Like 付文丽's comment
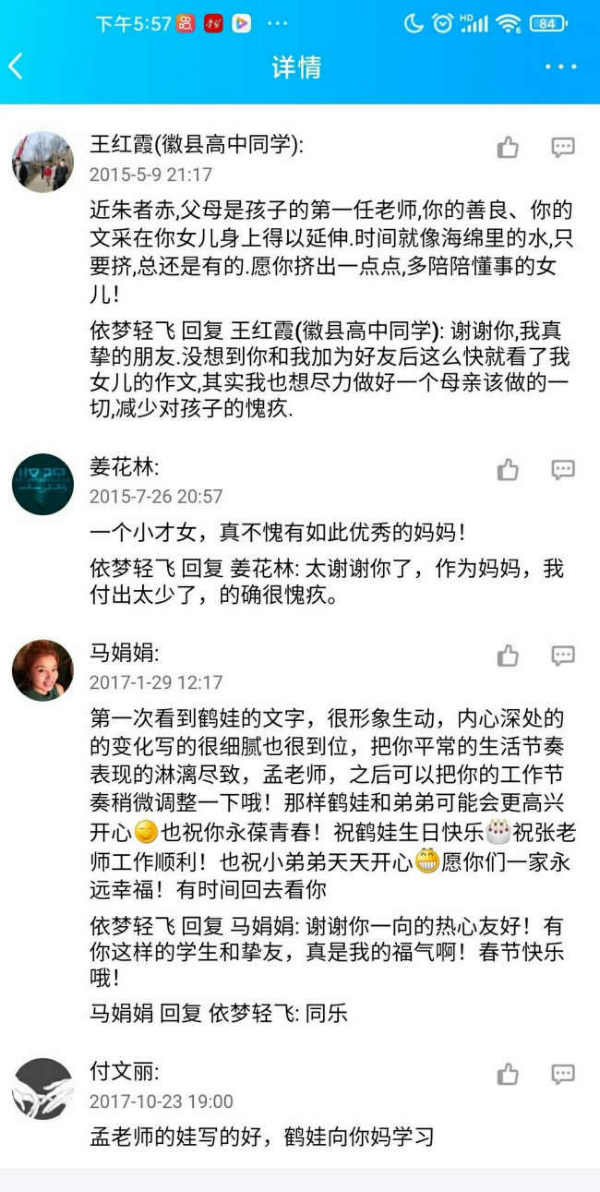600x1192 pixels. tap(509, 1075)
